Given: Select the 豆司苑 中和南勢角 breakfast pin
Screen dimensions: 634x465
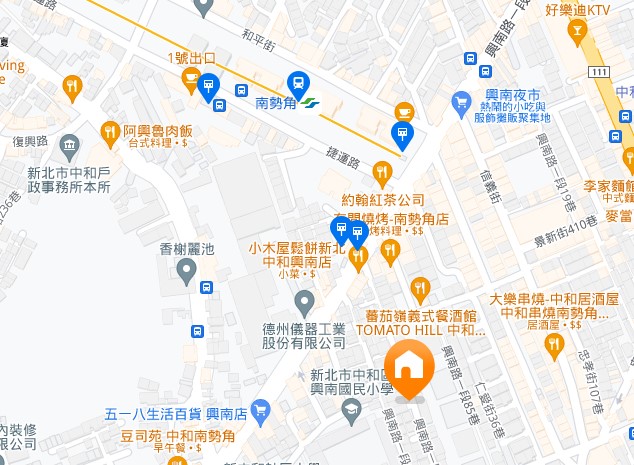Looking at the screenshot, I should [x=177, y=460].
